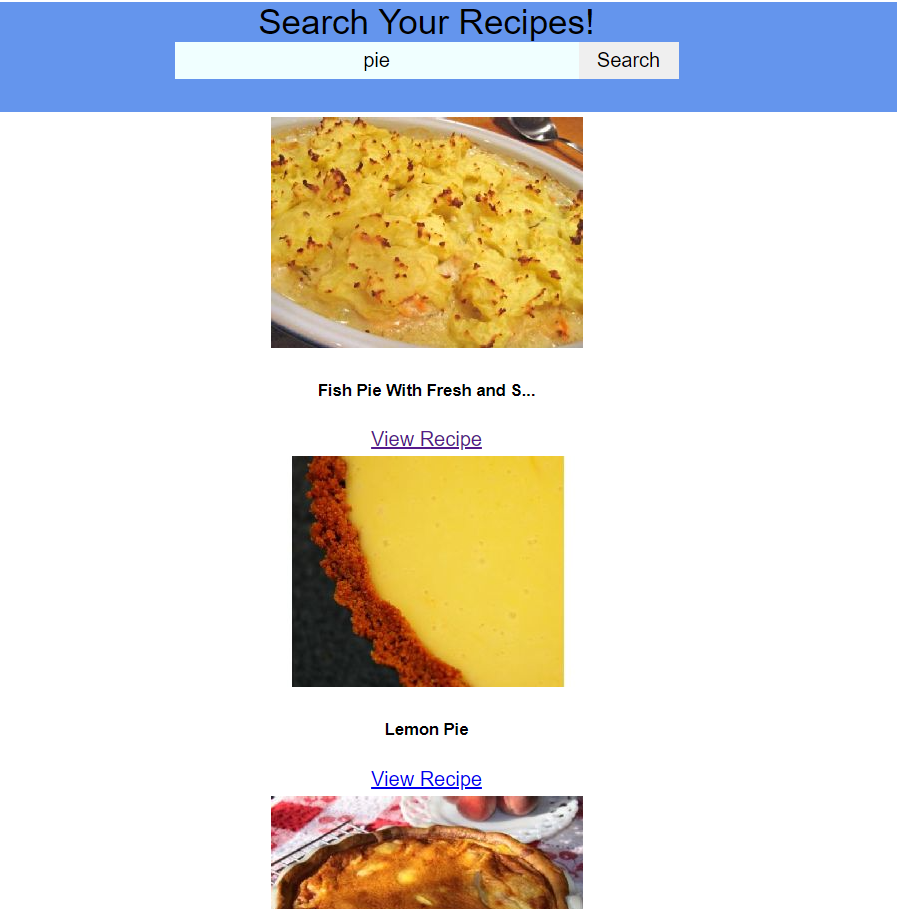897x909 pixels.
Task: Open View Recipe link for Fish Pie
Action: pos(426,439)
